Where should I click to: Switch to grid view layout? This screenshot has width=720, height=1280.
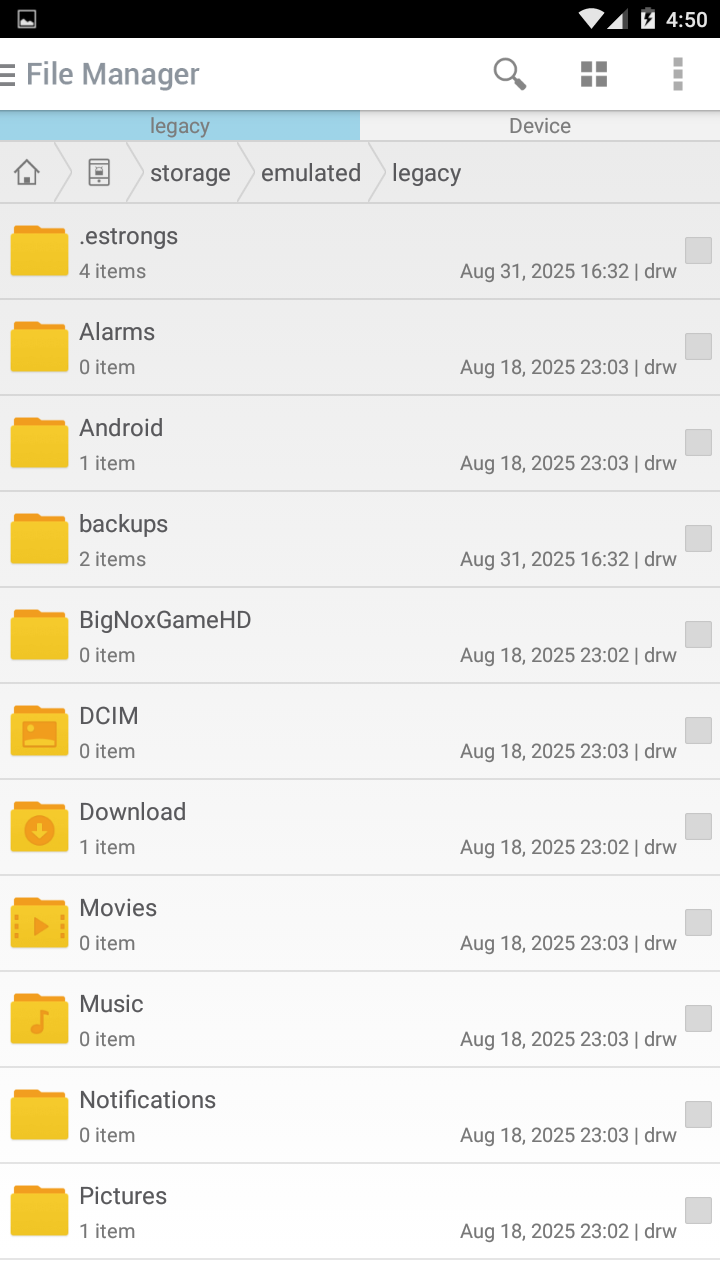click(x=594, y=74)
